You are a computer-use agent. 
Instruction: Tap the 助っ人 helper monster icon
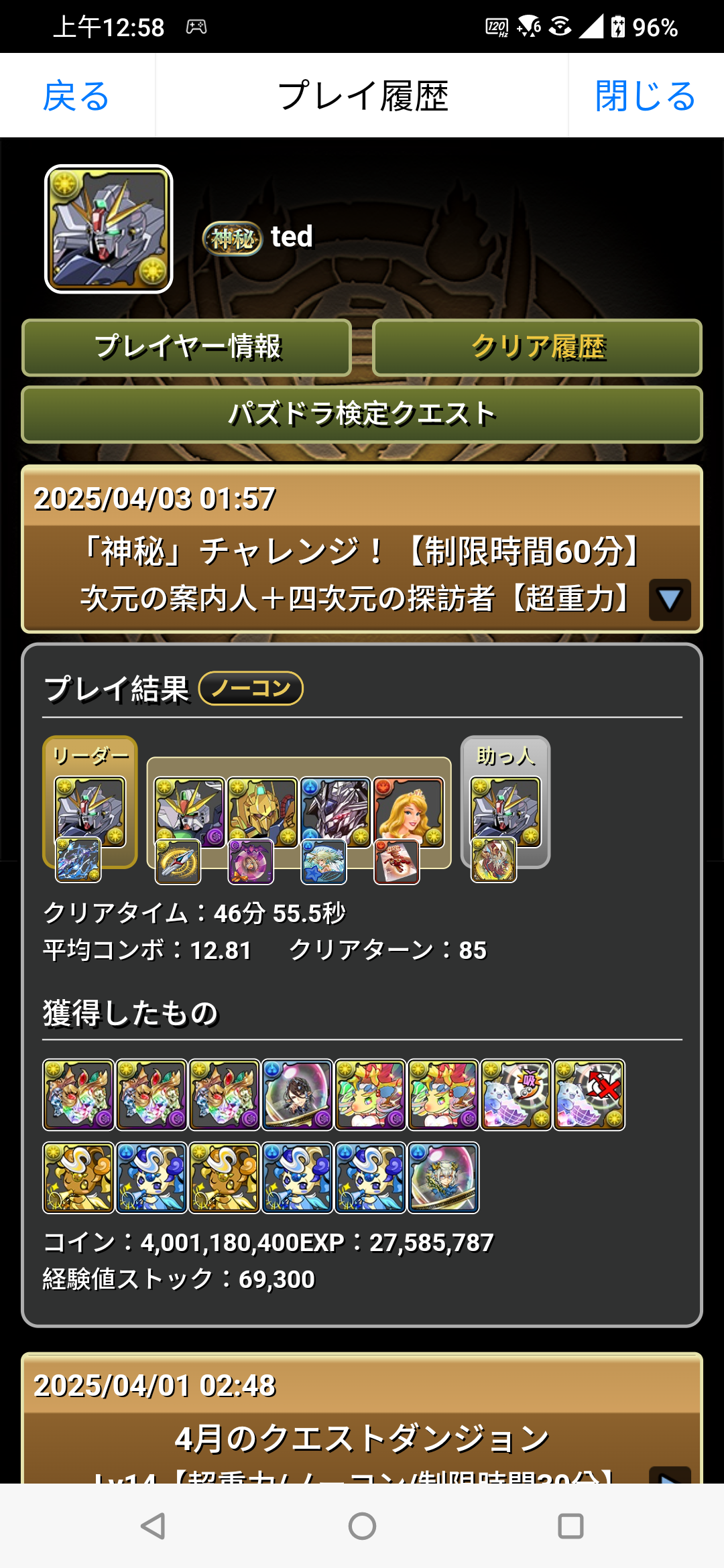(x=505, y=812)
